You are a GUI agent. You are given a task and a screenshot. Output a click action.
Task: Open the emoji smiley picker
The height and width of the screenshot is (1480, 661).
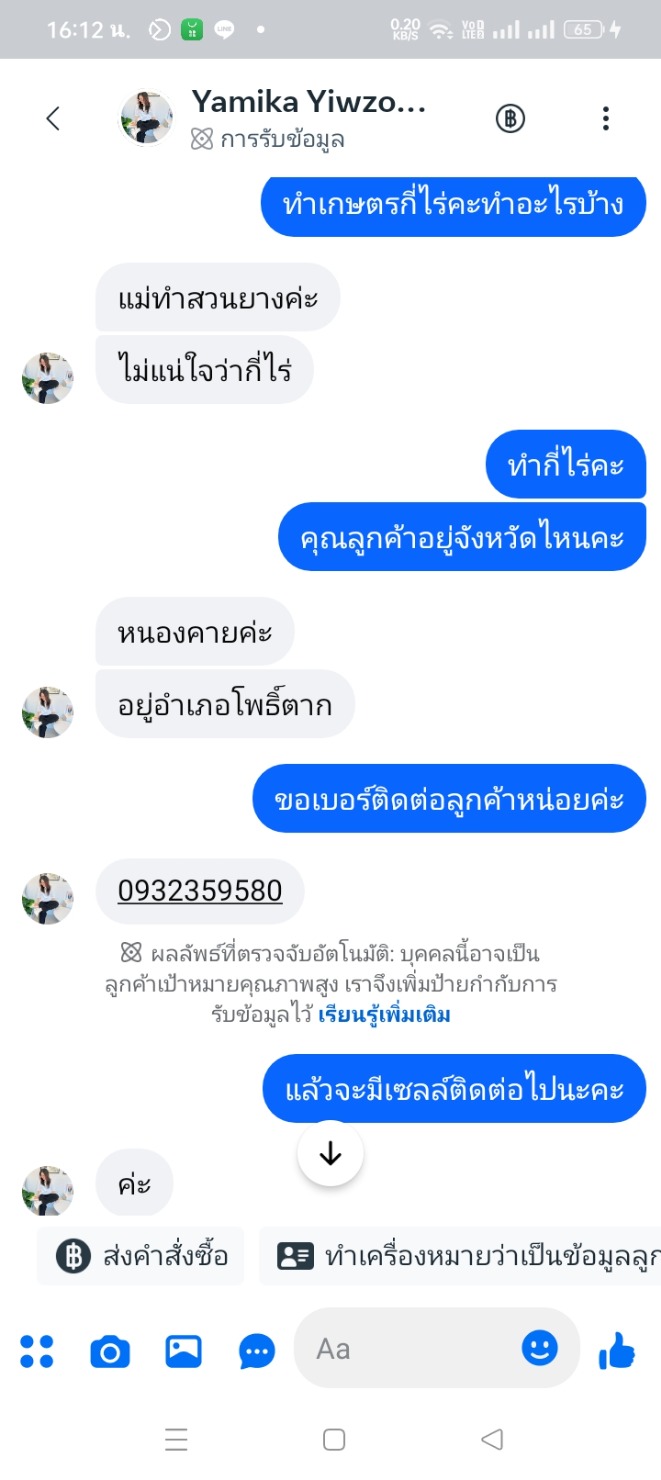pyautogui.click(x=539, y=1348)
